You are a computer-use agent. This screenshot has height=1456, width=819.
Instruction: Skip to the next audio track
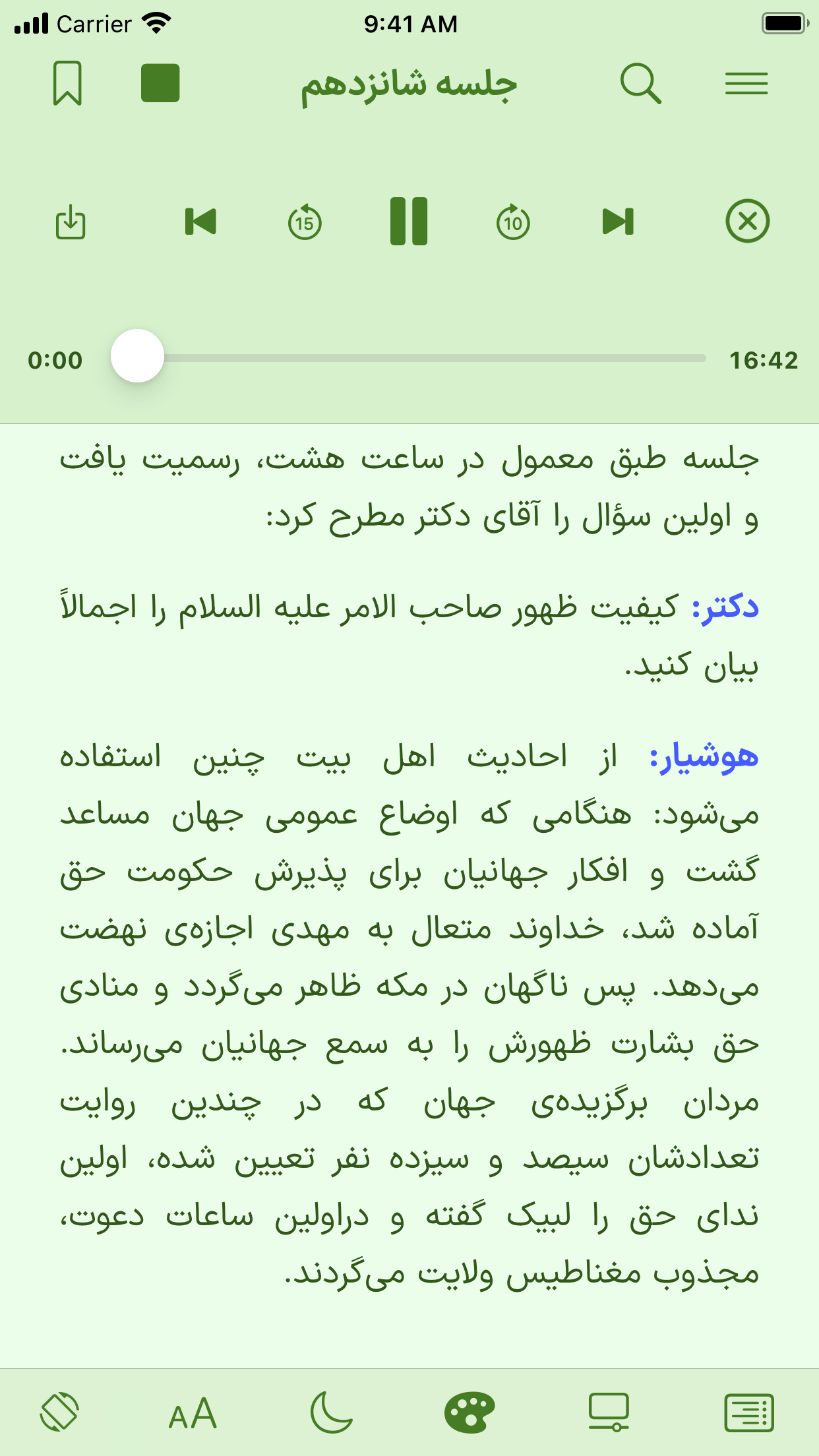pos(617,223)
